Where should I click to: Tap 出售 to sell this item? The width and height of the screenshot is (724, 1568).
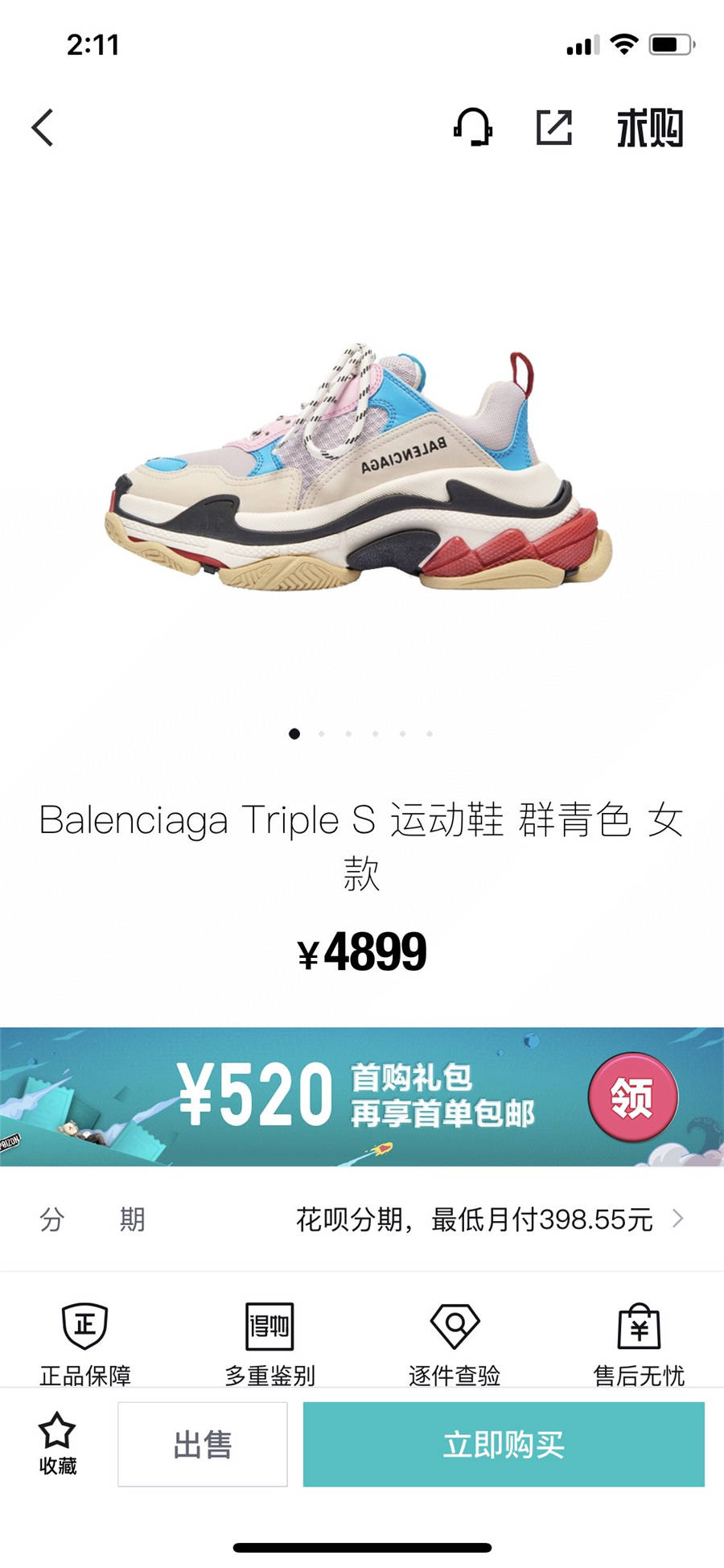[x=203, y=1444]
